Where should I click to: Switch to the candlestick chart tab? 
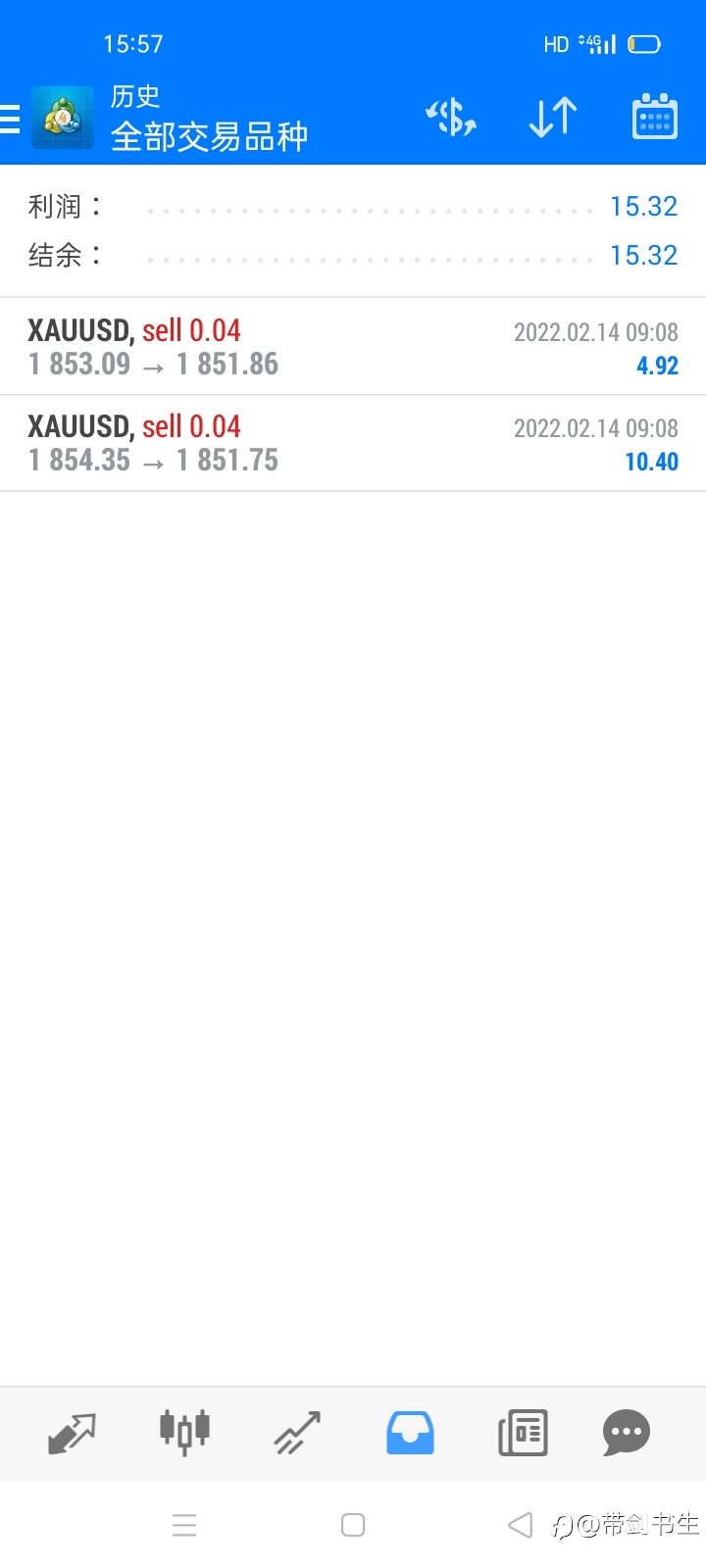(x=185, y=1433)
